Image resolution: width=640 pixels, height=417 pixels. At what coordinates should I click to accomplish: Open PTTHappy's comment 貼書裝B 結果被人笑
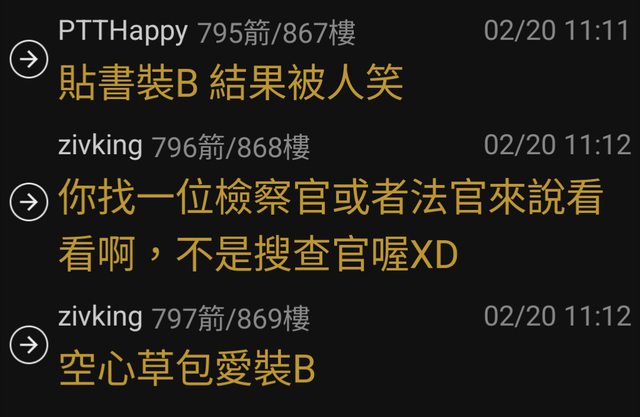231,84
